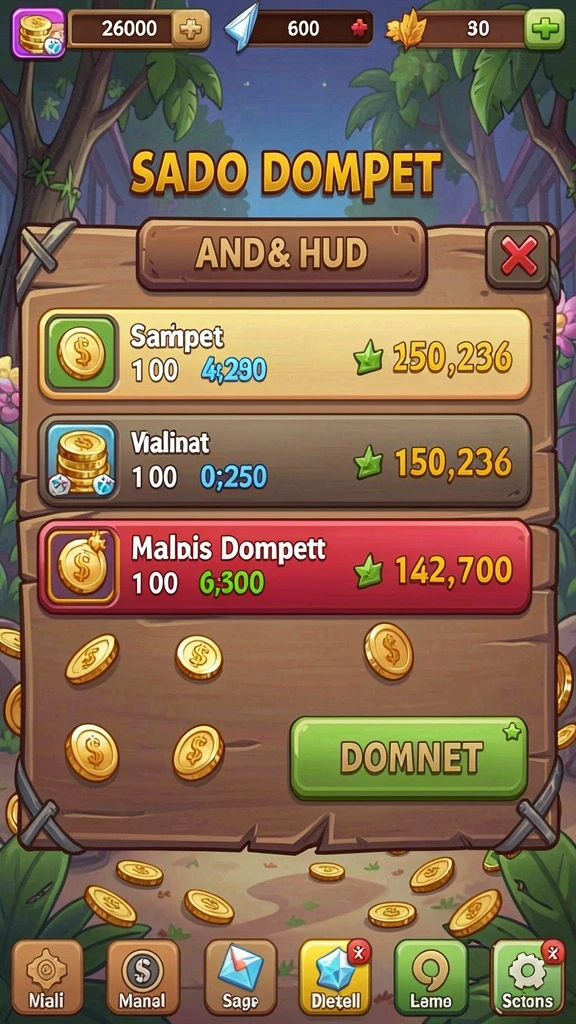Close the AND& HUD dialog

pos(519,257)
